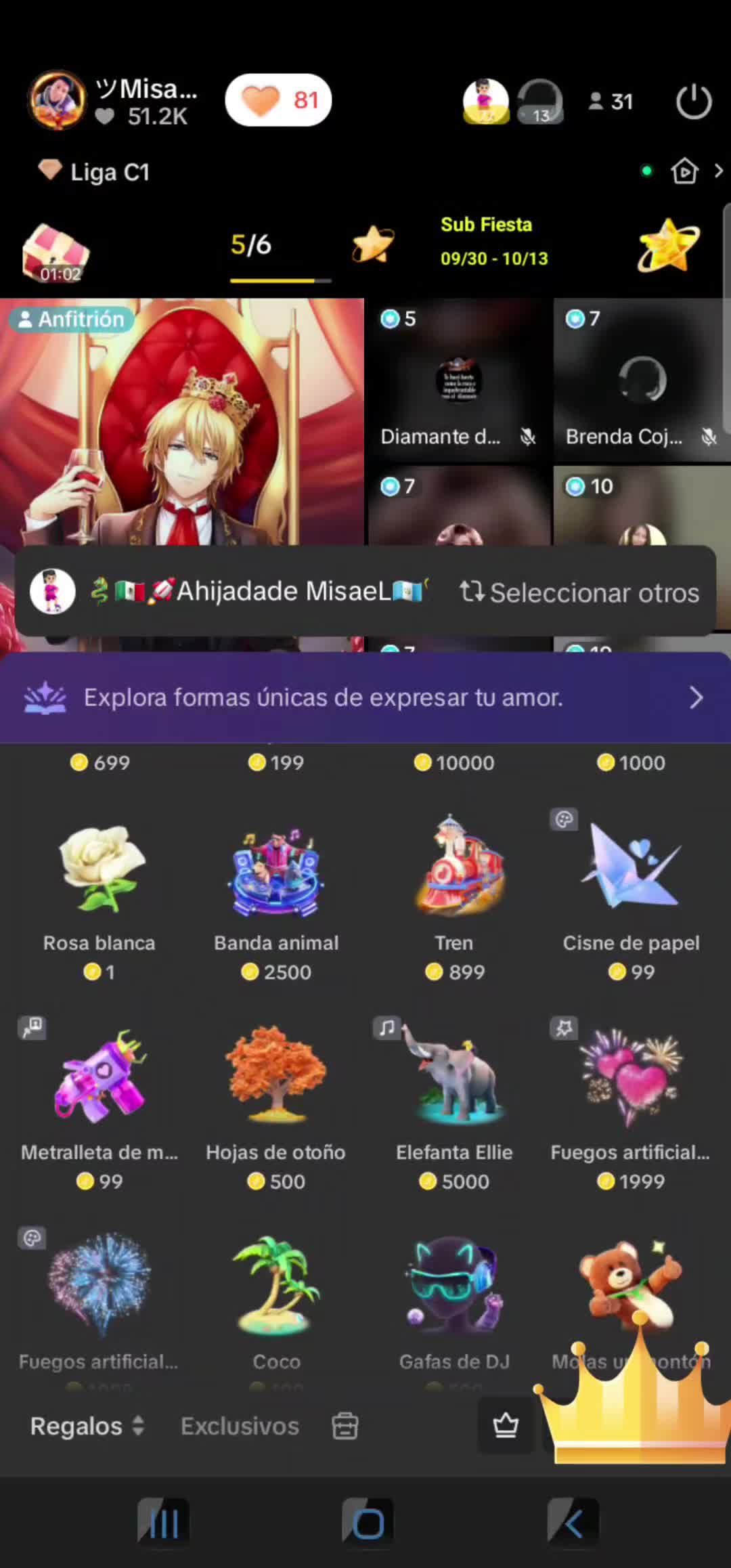Viewport: 731px width, 1568px height.
Task: Open the gift backpack icon
Action: [345, 1426]
